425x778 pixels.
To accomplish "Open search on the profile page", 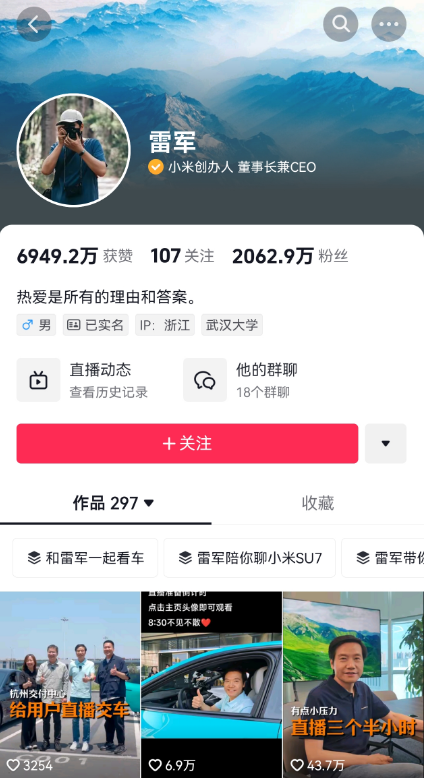I will [341, 24].
